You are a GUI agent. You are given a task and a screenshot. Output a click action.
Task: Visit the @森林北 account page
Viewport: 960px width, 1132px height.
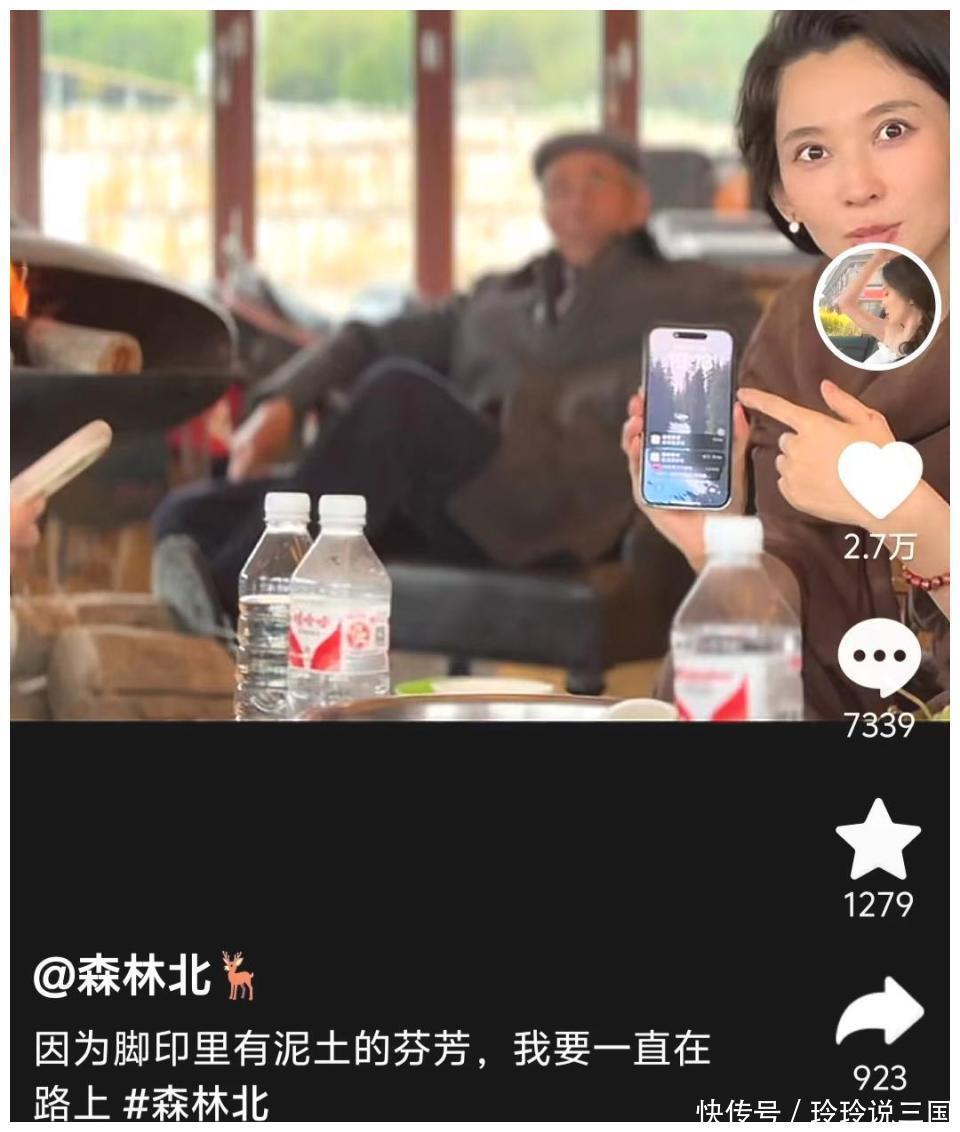pyautogui.click(x=122, y=975)
